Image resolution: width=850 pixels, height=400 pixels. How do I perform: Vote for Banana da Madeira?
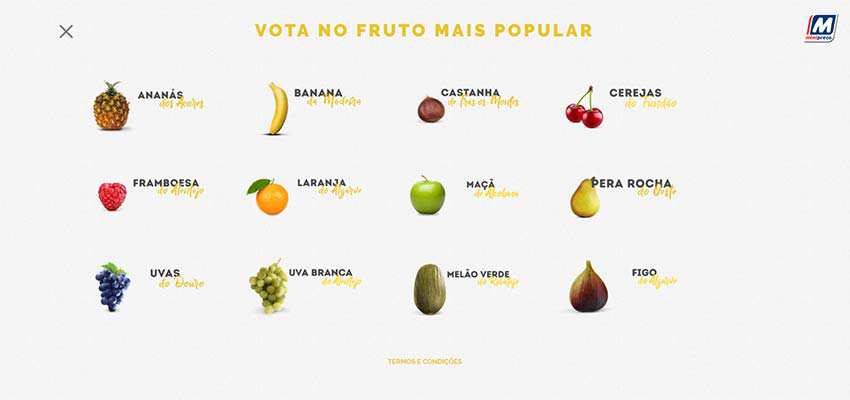pos(277,108)
